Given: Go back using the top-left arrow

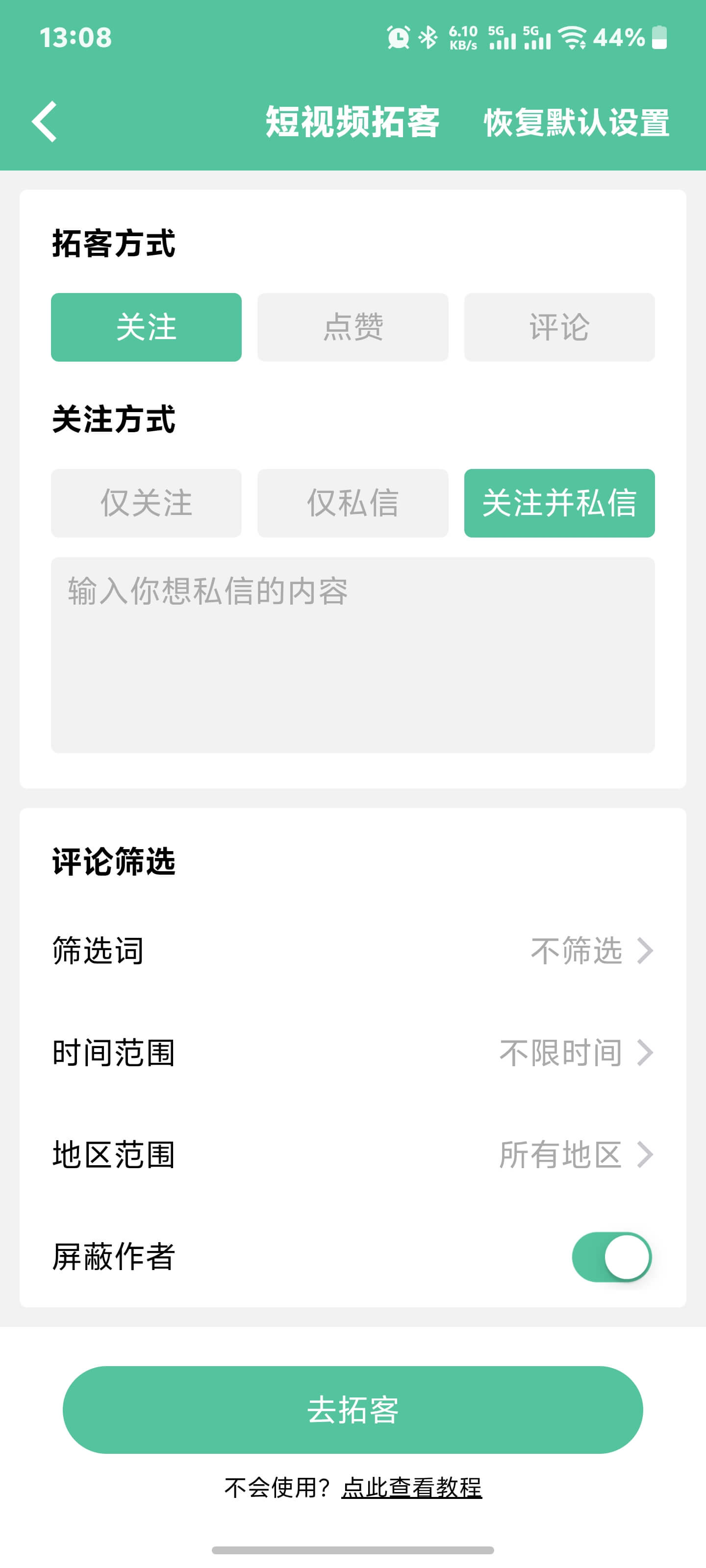Looking at the screenshot, I should pyautogui.click(x=45, y=122).
